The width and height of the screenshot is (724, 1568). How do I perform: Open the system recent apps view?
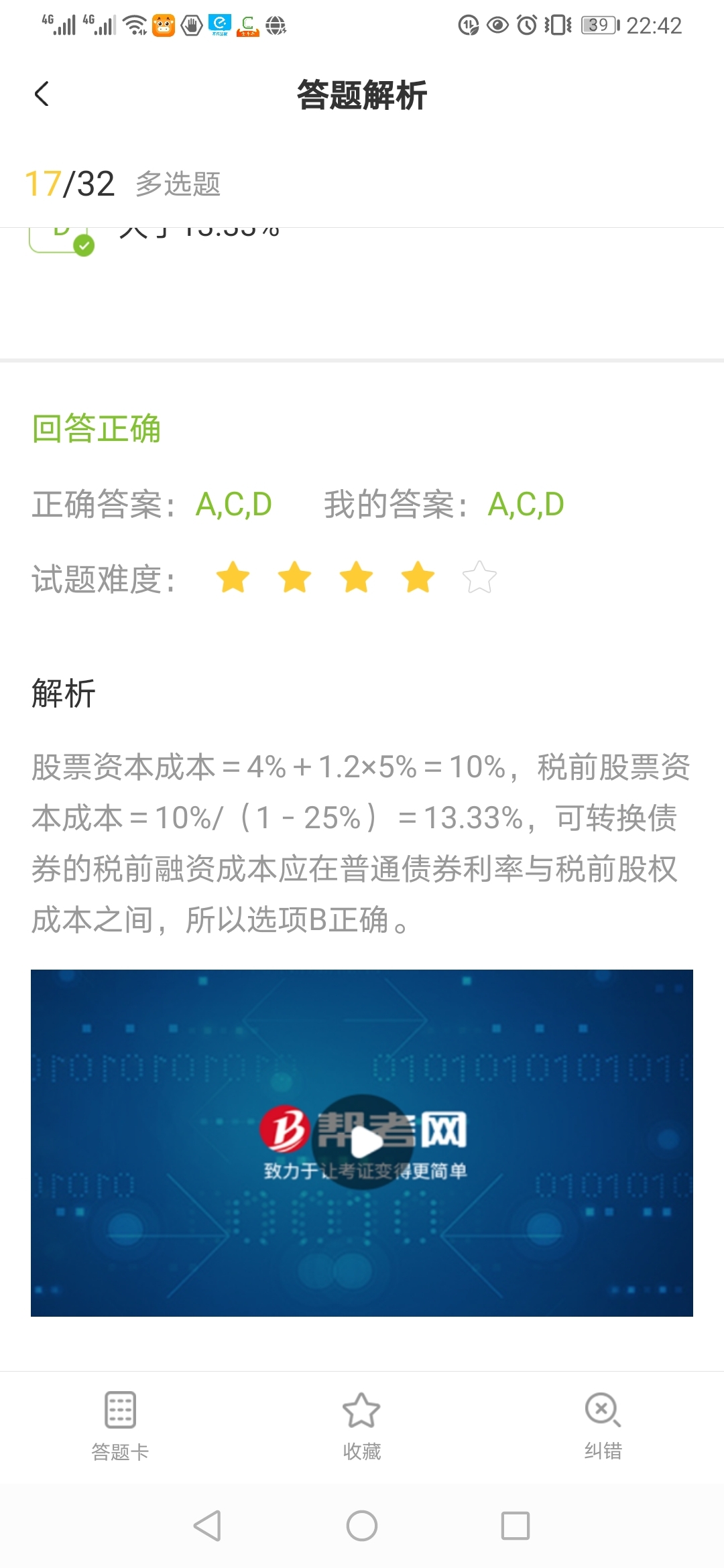(x=515, y=1526)
